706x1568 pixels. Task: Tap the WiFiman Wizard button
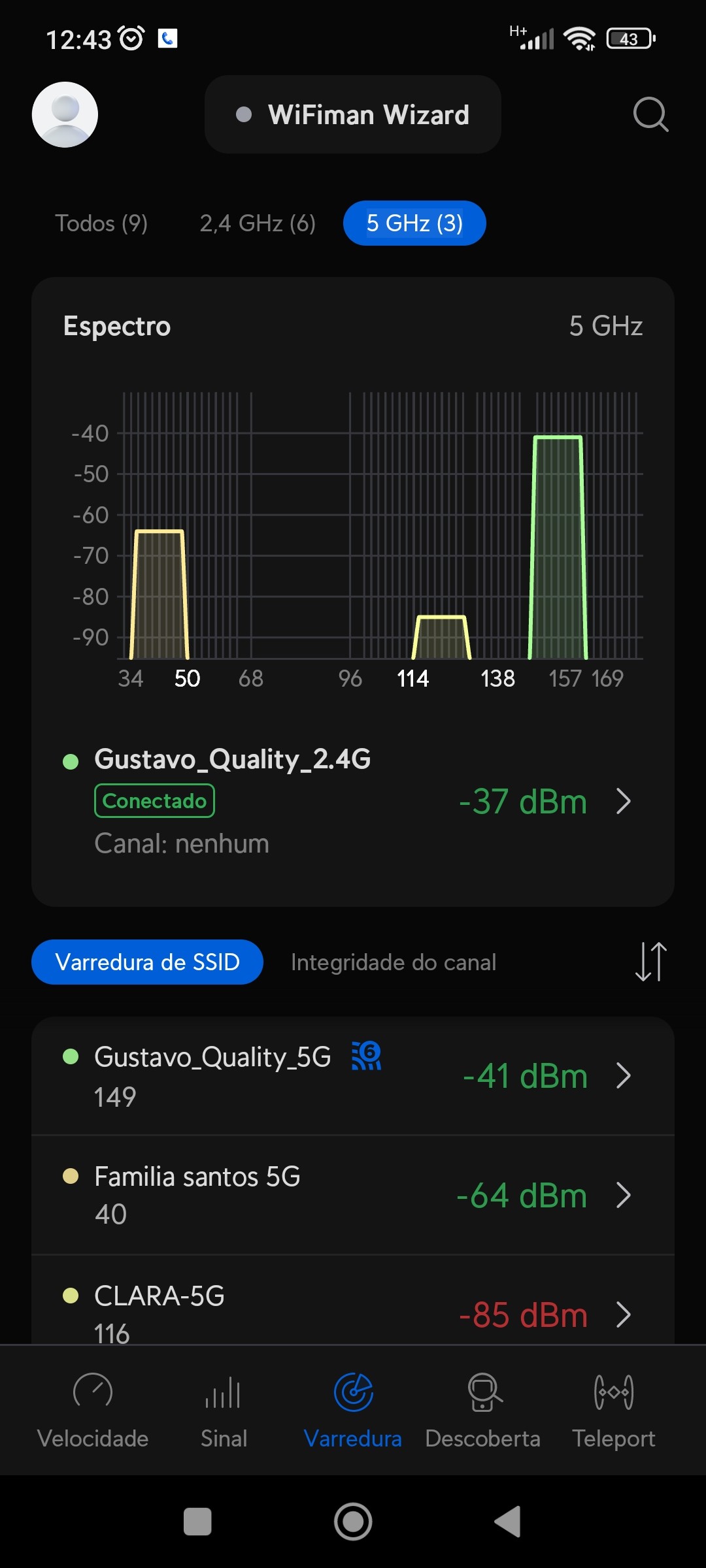[353, 114]
